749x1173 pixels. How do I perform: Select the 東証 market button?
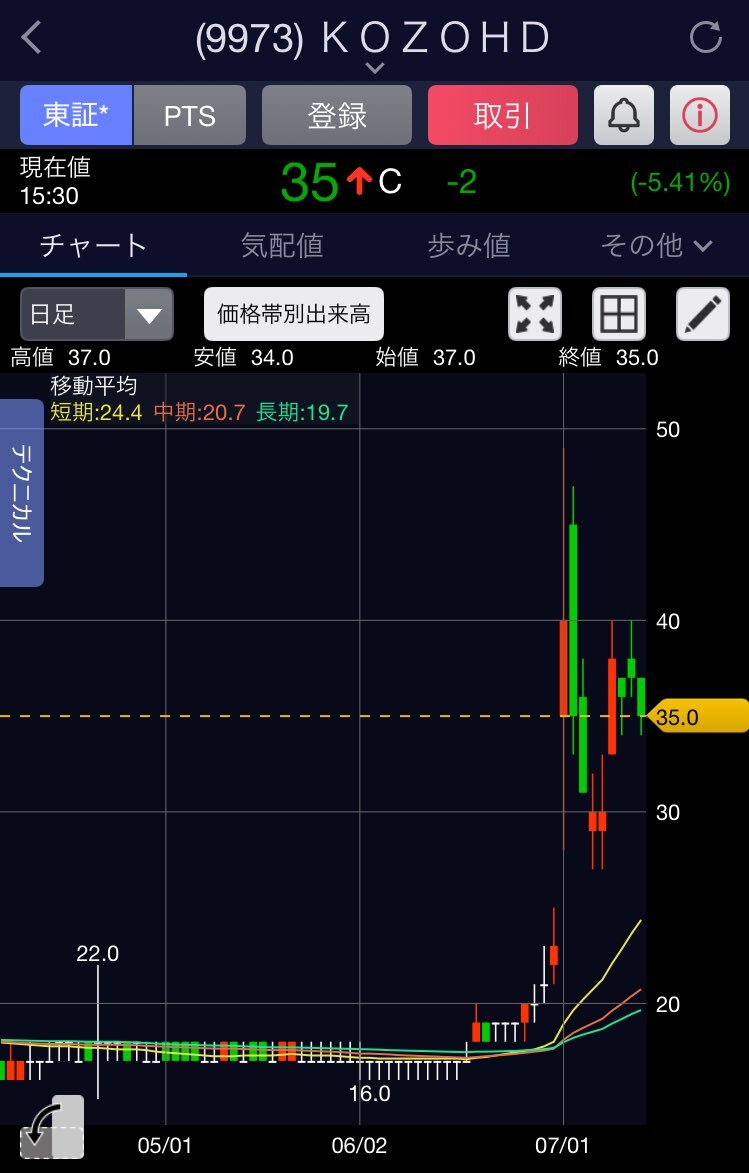coord(76,115)
